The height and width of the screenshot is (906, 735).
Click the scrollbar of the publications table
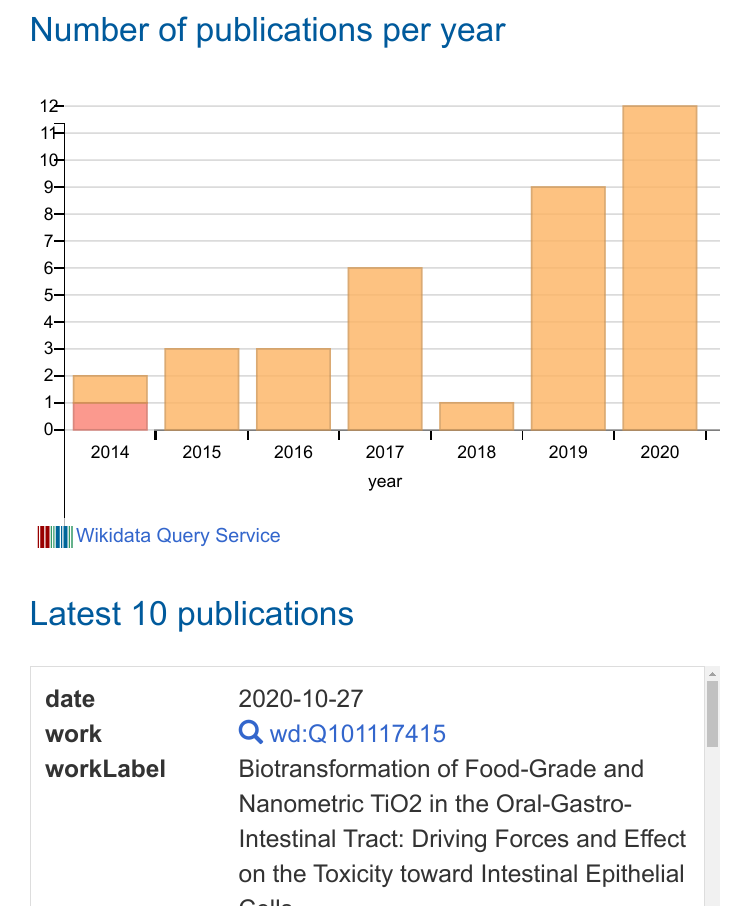pos(712,715)
